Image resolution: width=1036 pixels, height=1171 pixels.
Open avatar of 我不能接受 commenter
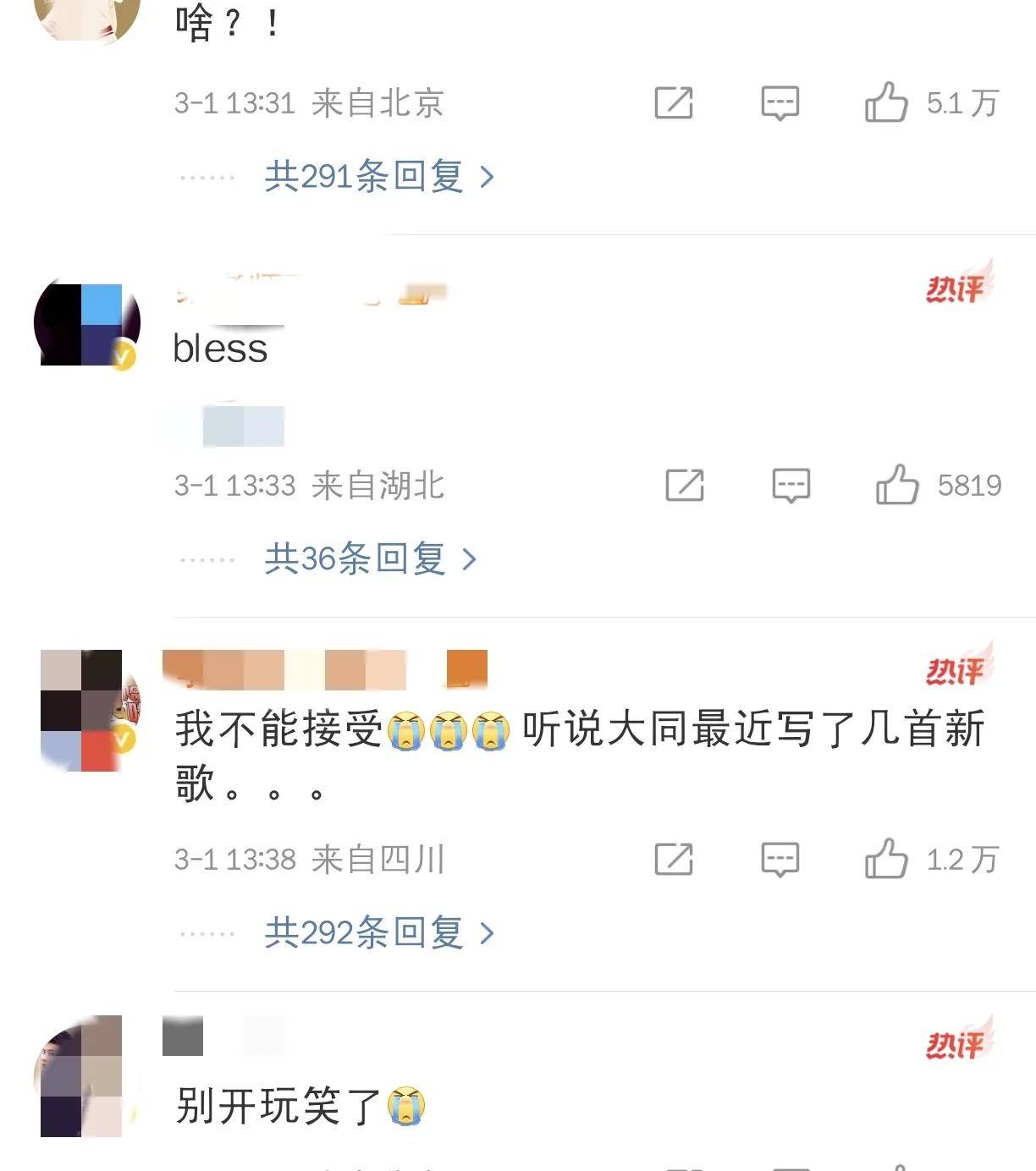tap(86, 709)
